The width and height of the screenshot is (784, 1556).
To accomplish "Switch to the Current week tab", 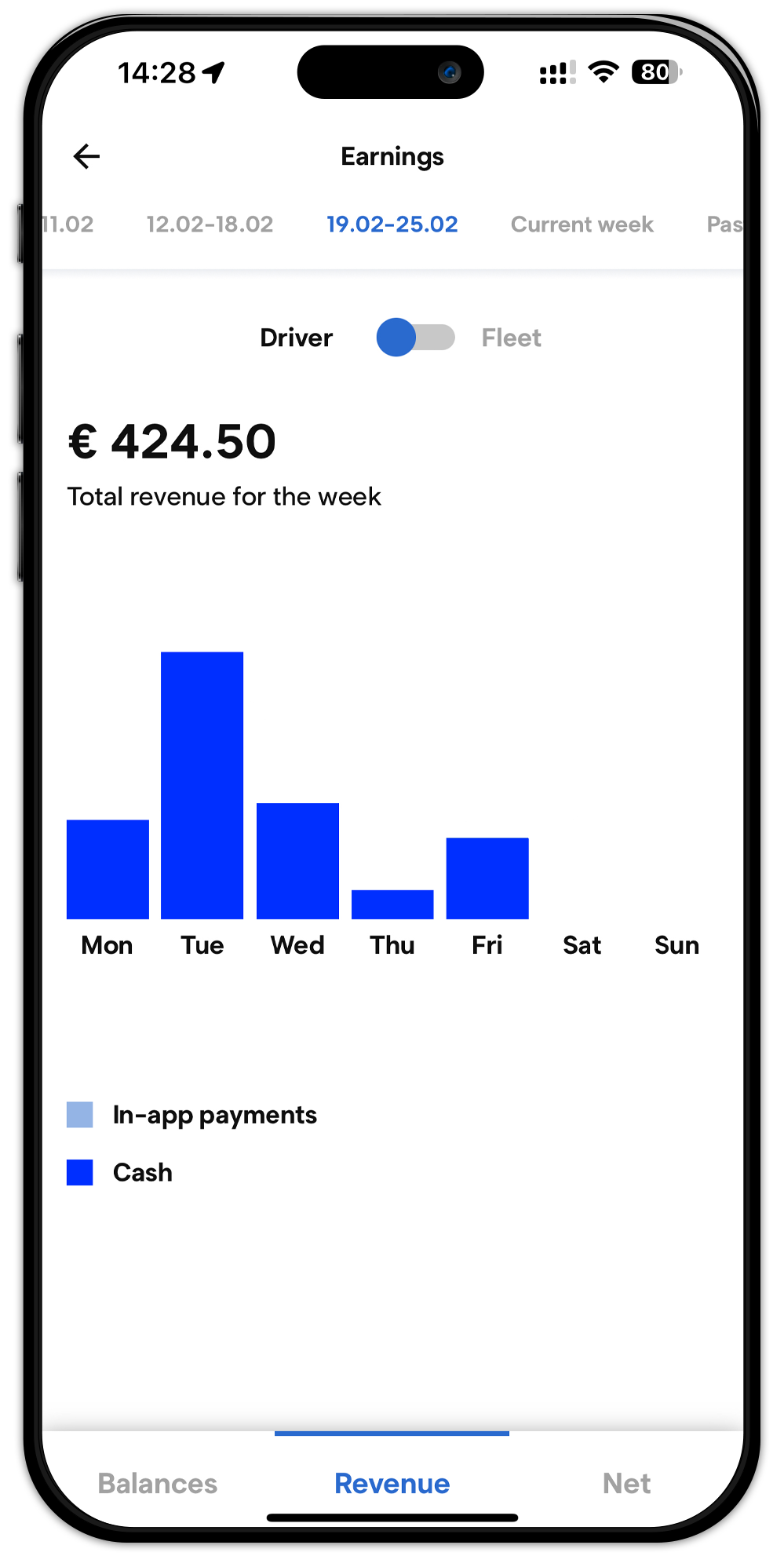I will tap(582, 225).
